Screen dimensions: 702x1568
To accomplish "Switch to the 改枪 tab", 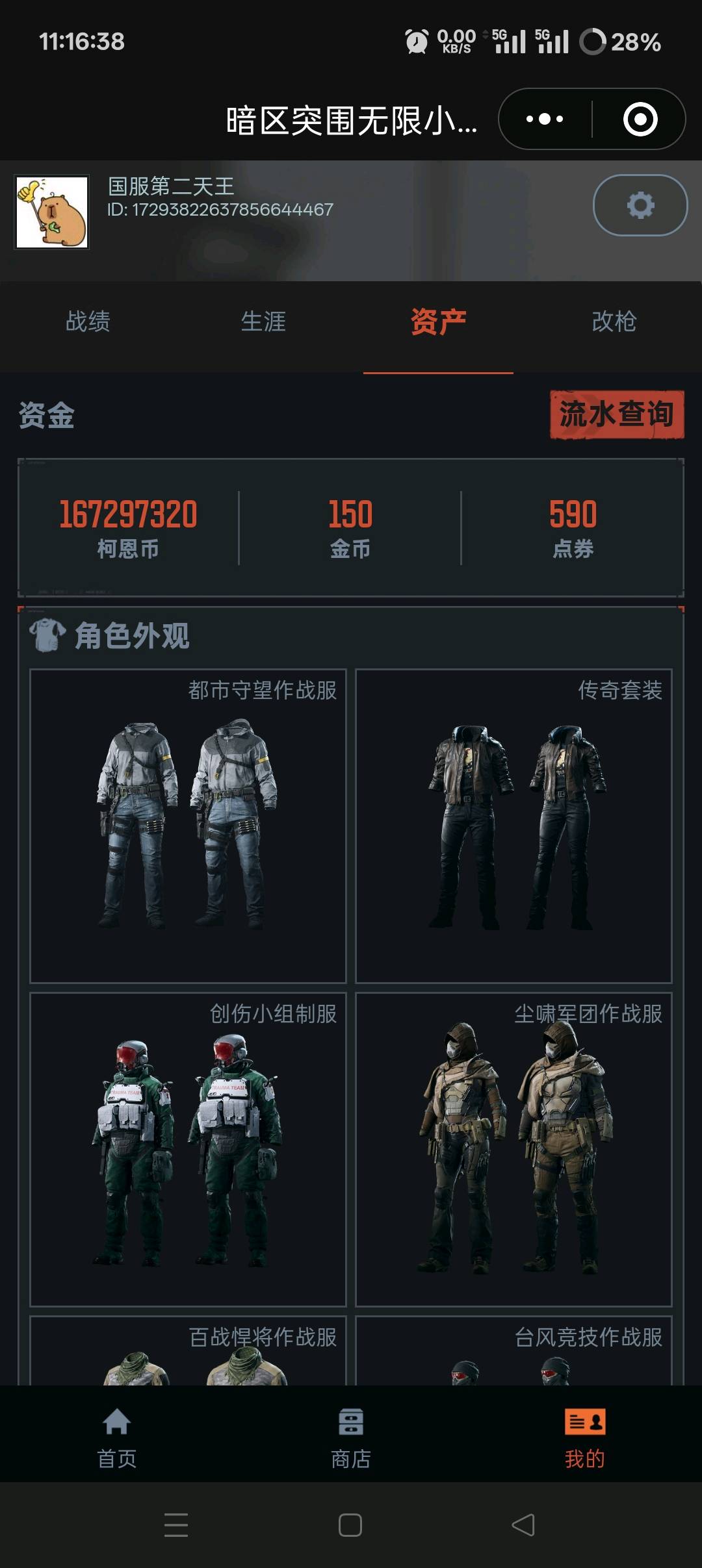I will click(614, 322).
